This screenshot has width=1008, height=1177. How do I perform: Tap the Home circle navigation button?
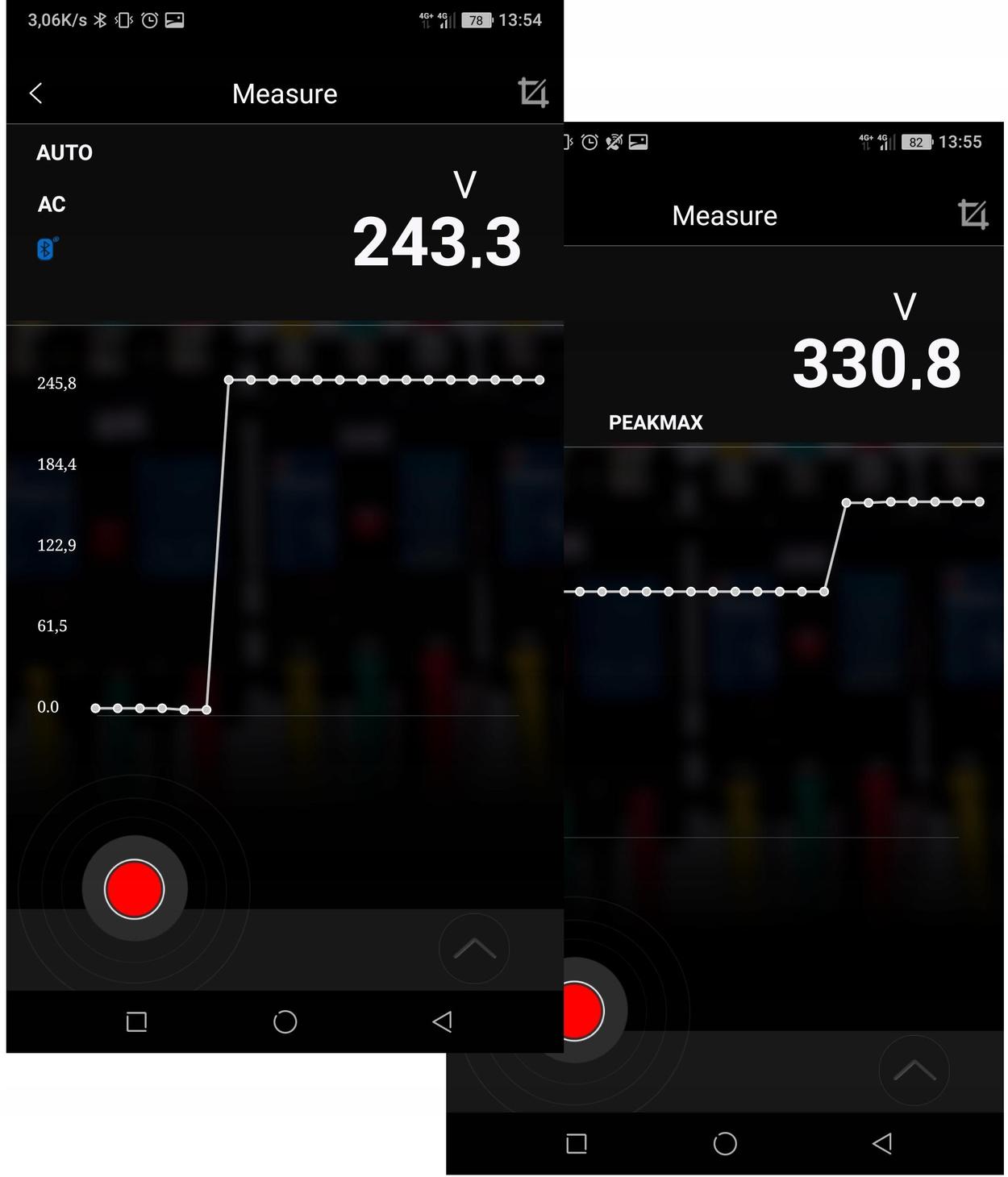tap(284, 1021)
